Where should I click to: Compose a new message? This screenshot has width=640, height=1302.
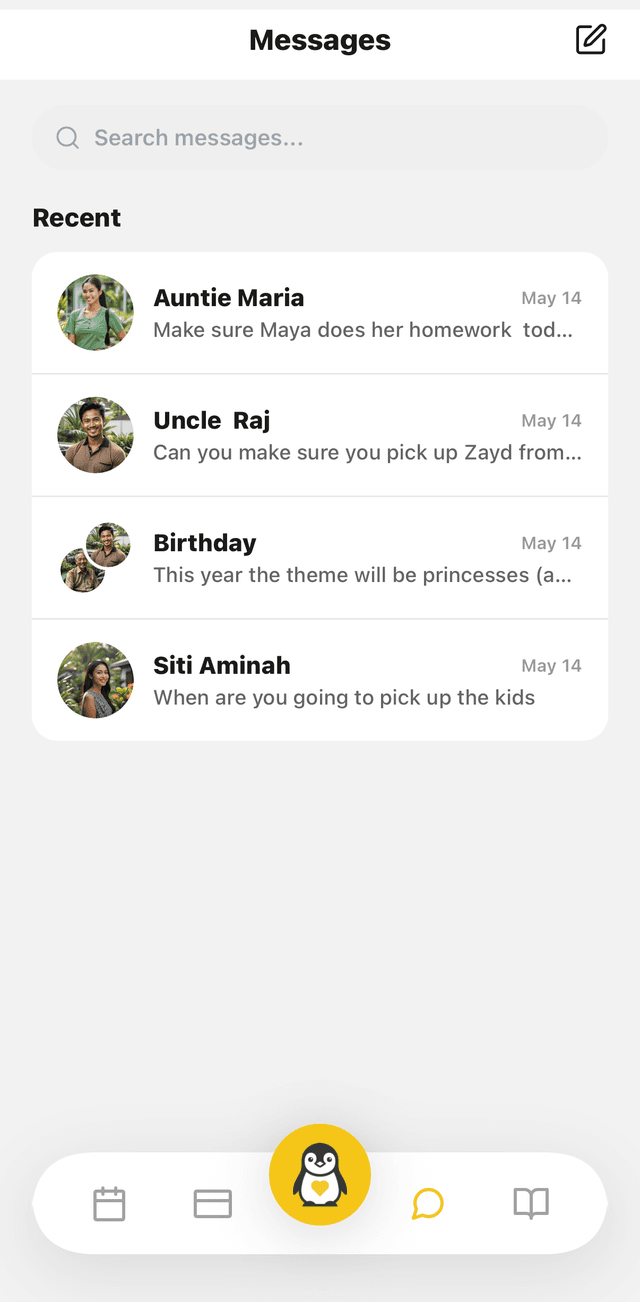[x=591, y=39]
